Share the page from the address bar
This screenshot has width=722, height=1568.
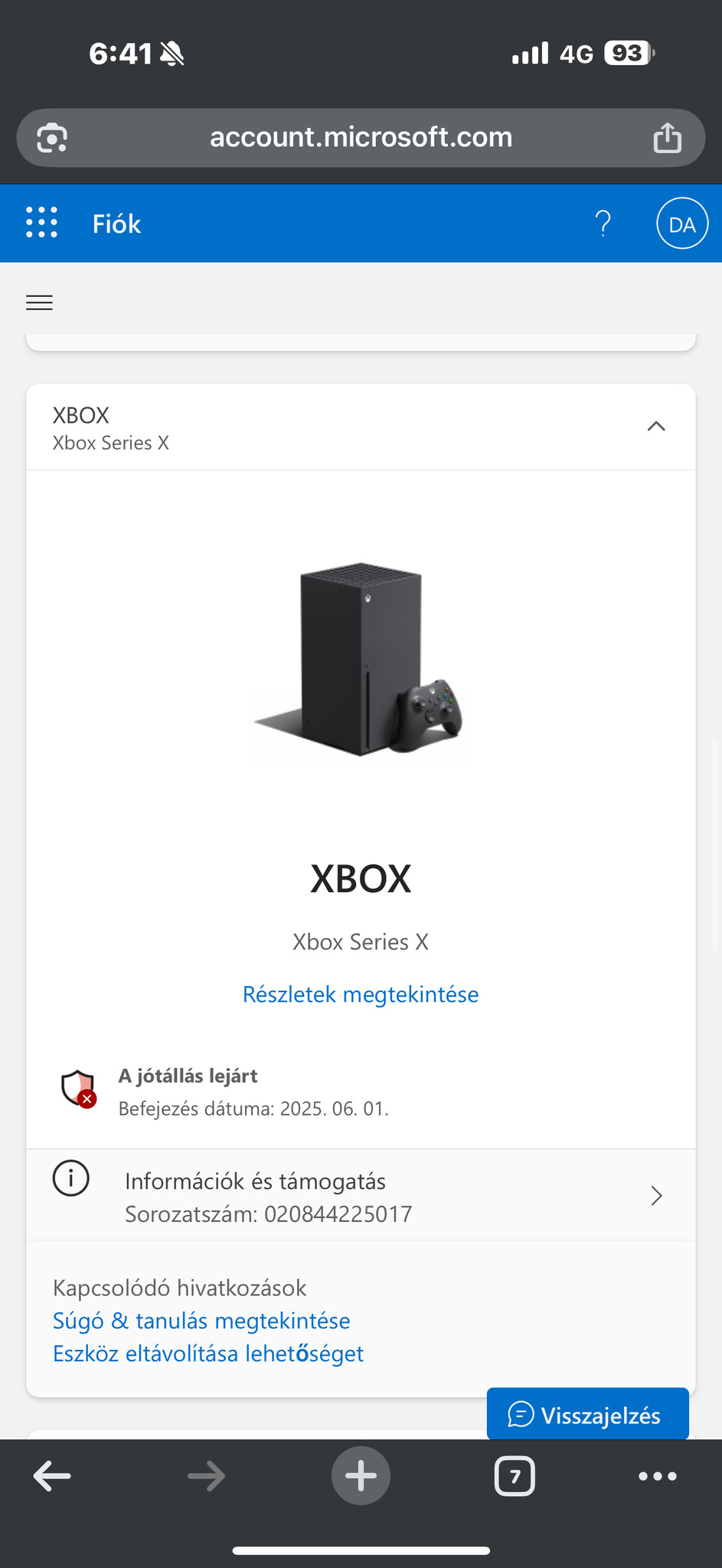667,138
